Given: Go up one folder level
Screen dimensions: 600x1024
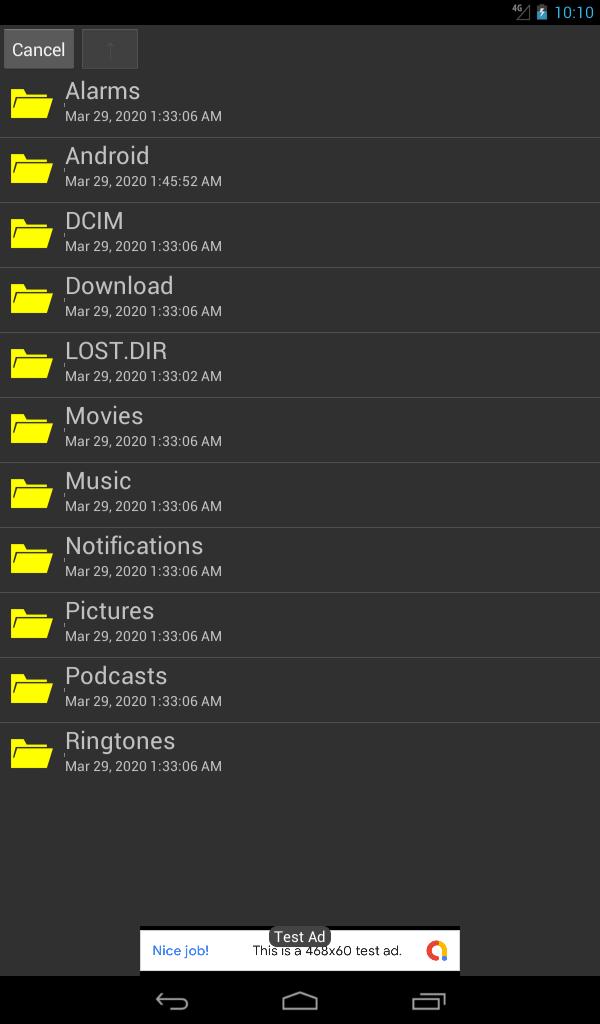Looking at the screenshot, I should click(x=110, y=49).
